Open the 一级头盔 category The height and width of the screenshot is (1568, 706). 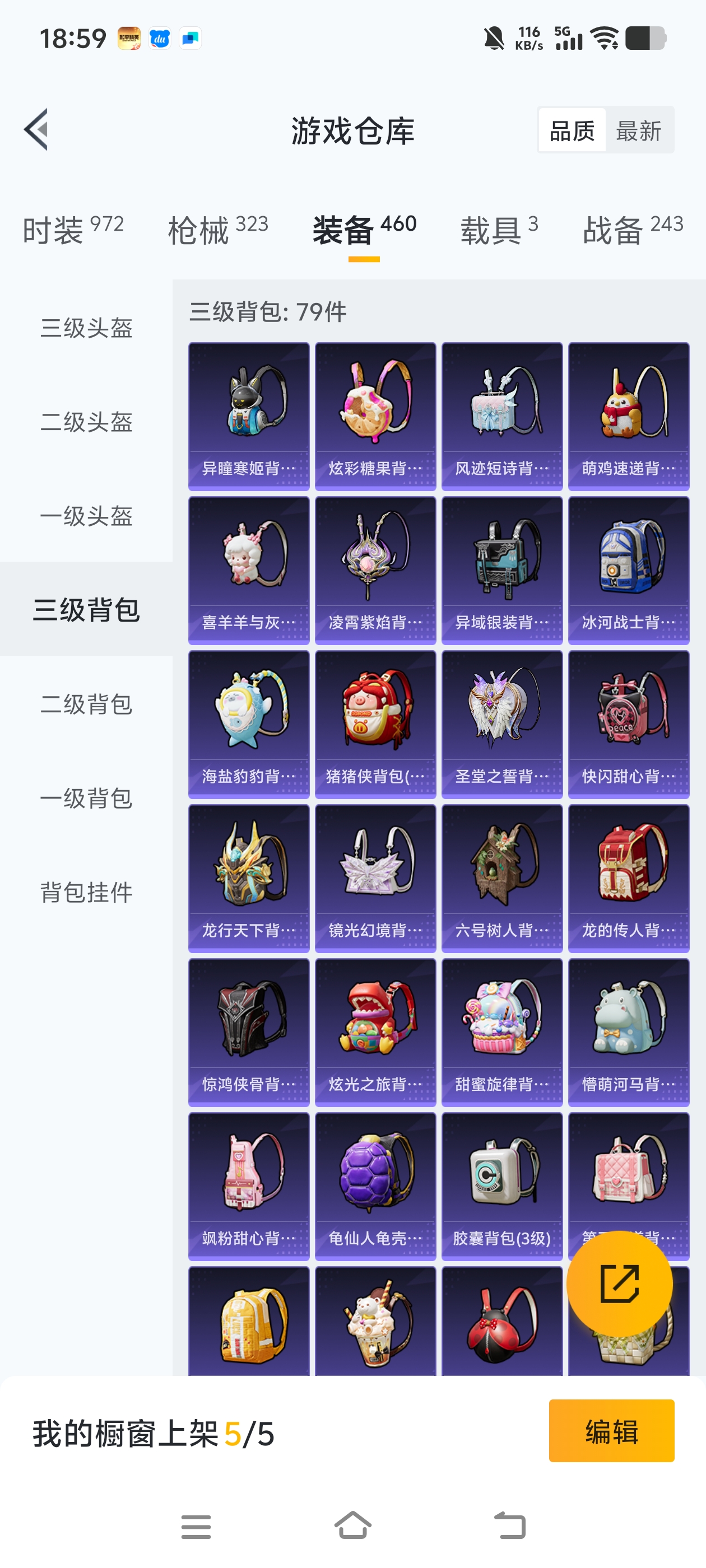tap(86, 517)
